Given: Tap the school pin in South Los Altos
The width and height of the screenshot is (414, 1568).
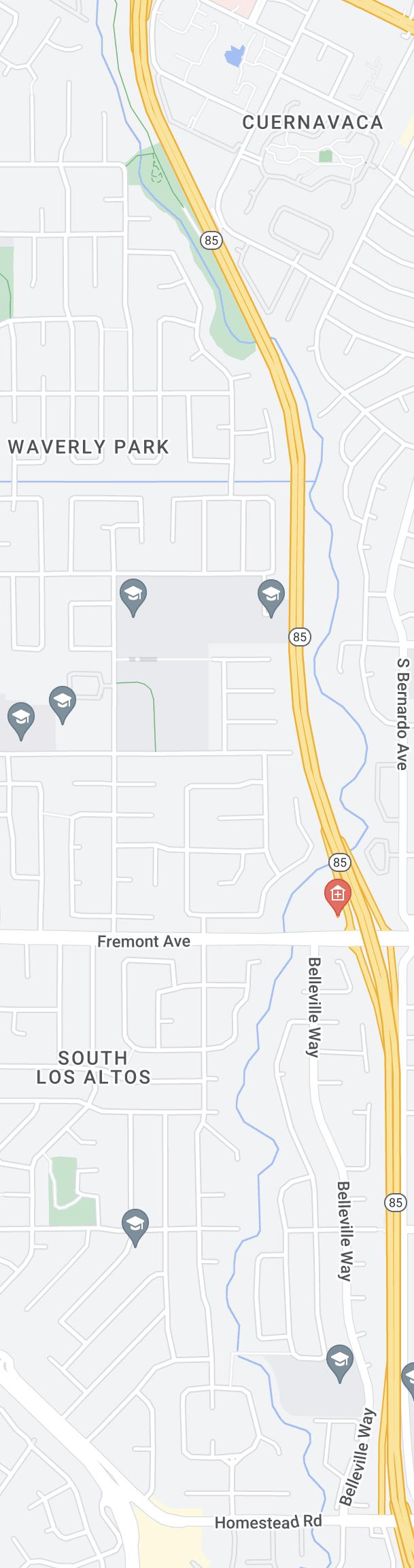Looking at the screenshot, I should coord(135,1224).
